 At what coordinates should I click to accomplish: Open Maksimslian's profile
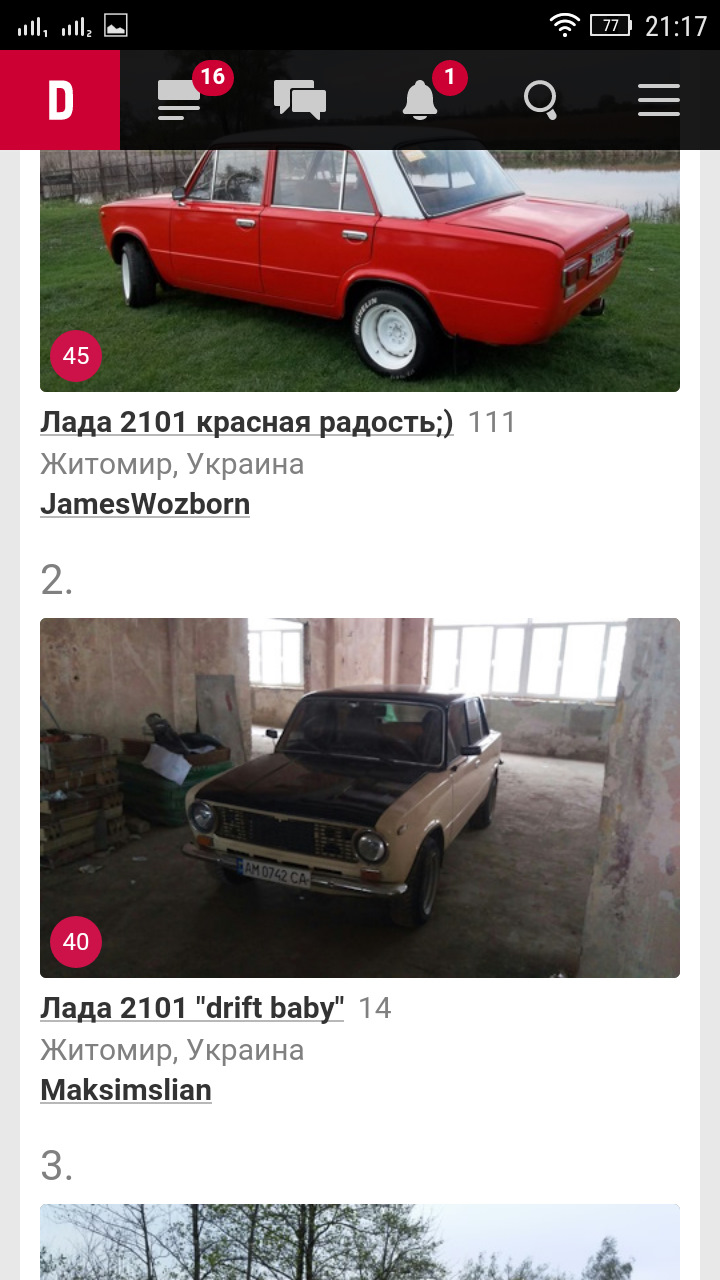coord(125,1089)
